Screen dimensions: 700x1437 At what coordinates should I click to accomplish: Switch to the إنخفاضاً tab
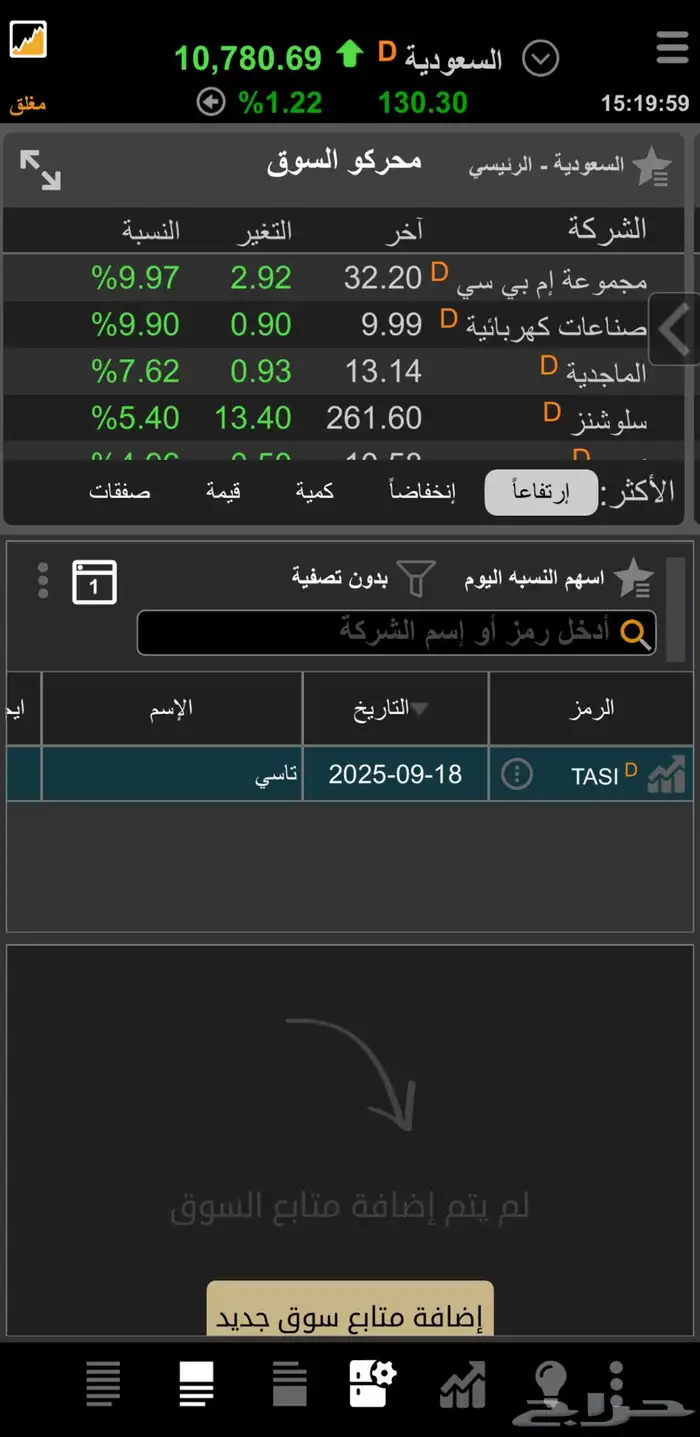coord(422,492)
